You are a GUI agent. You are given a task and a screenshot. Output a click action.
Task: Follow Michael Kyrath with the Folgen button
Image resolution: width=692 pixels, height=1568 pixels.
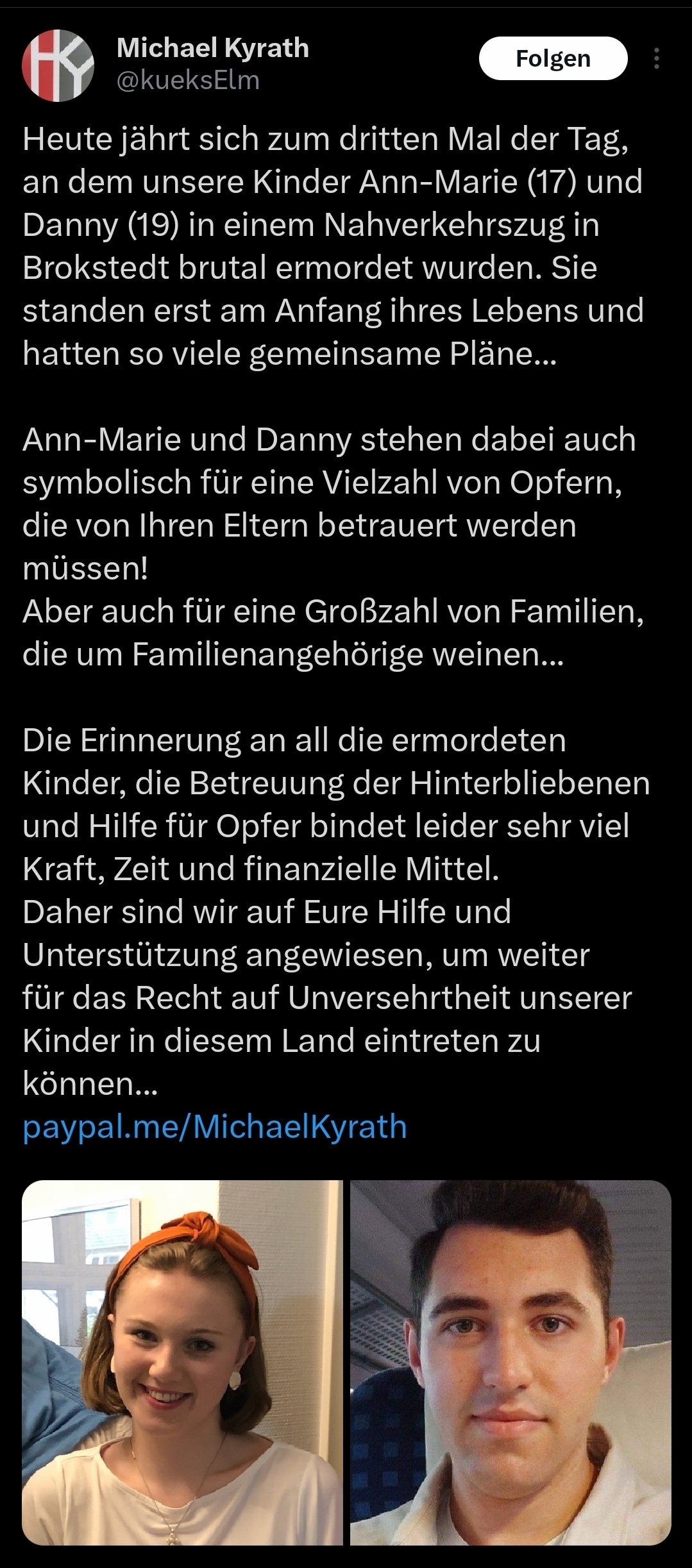click(552, 58)
